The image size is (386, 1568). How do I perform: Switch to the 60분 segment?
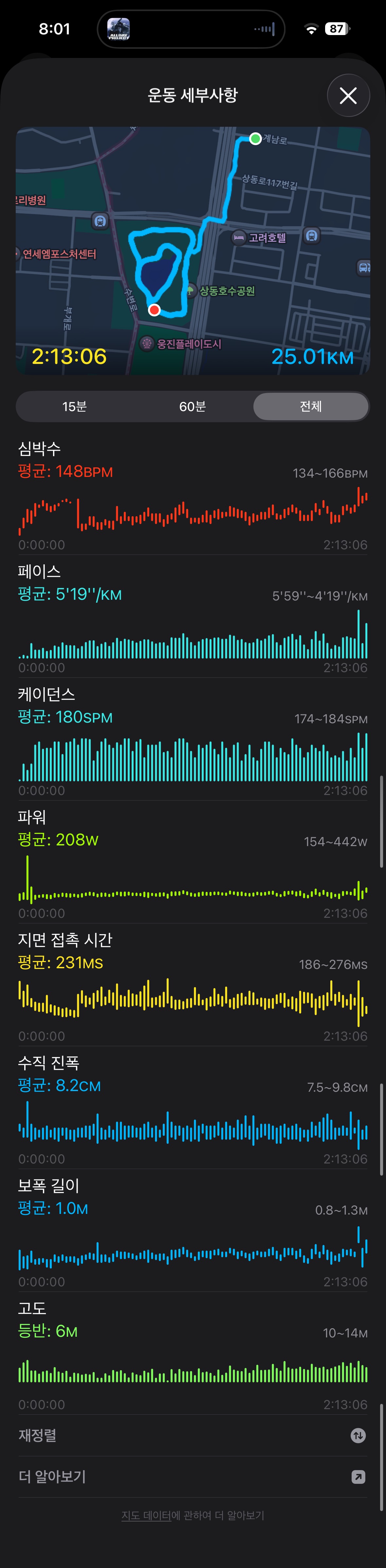[193, 406]
